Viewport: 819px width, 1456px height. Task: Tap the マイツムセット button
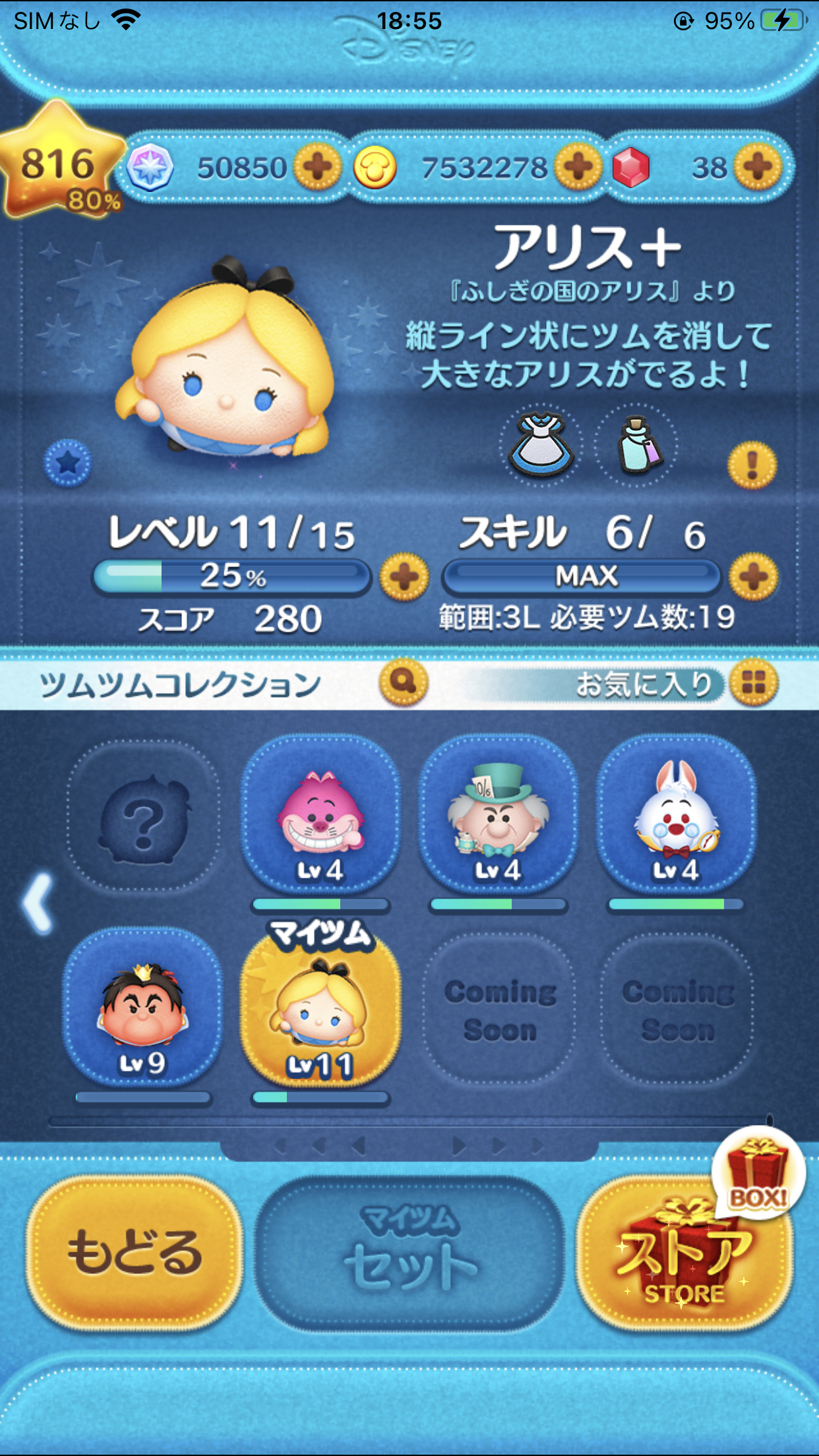(409, 1253)
